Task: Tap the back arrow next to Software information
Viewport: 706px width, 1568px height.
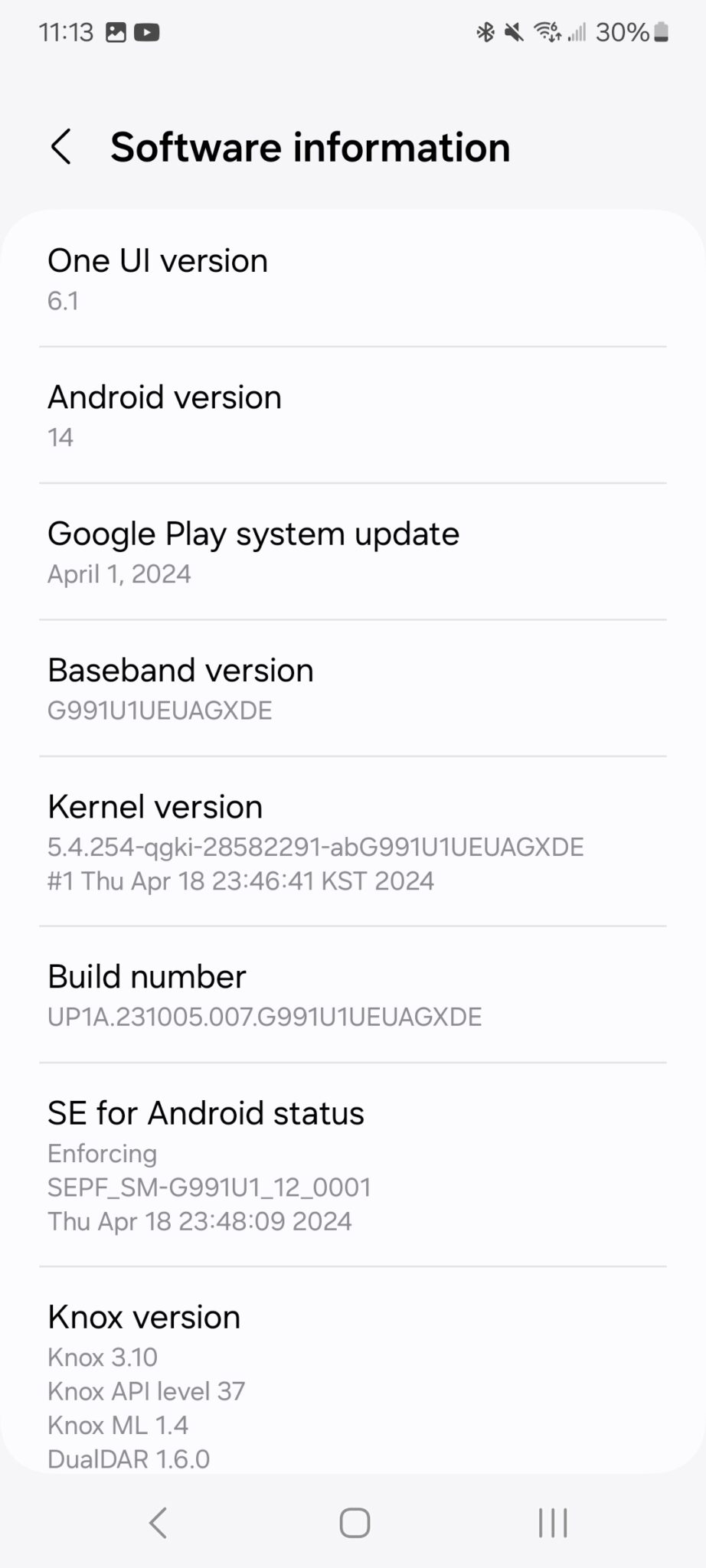Action: 61,146
